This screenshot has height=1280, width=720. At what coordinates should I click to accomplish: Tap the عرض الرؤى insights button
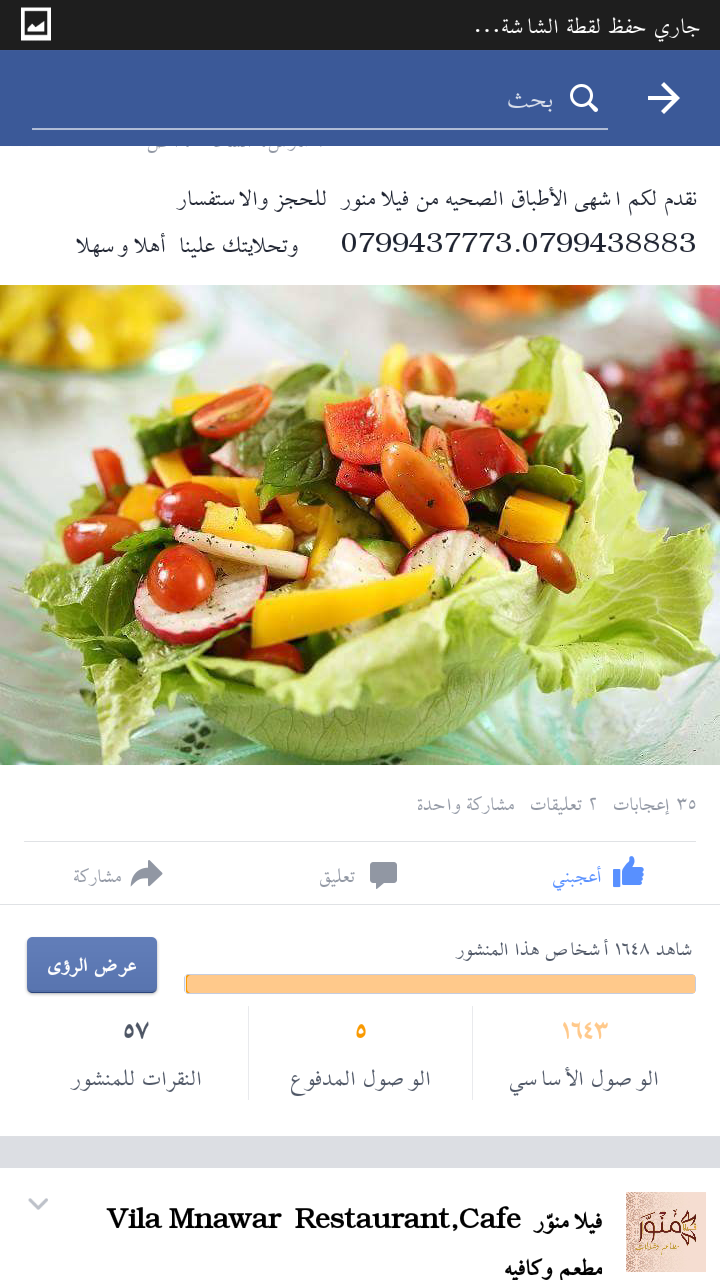point(92,965)
